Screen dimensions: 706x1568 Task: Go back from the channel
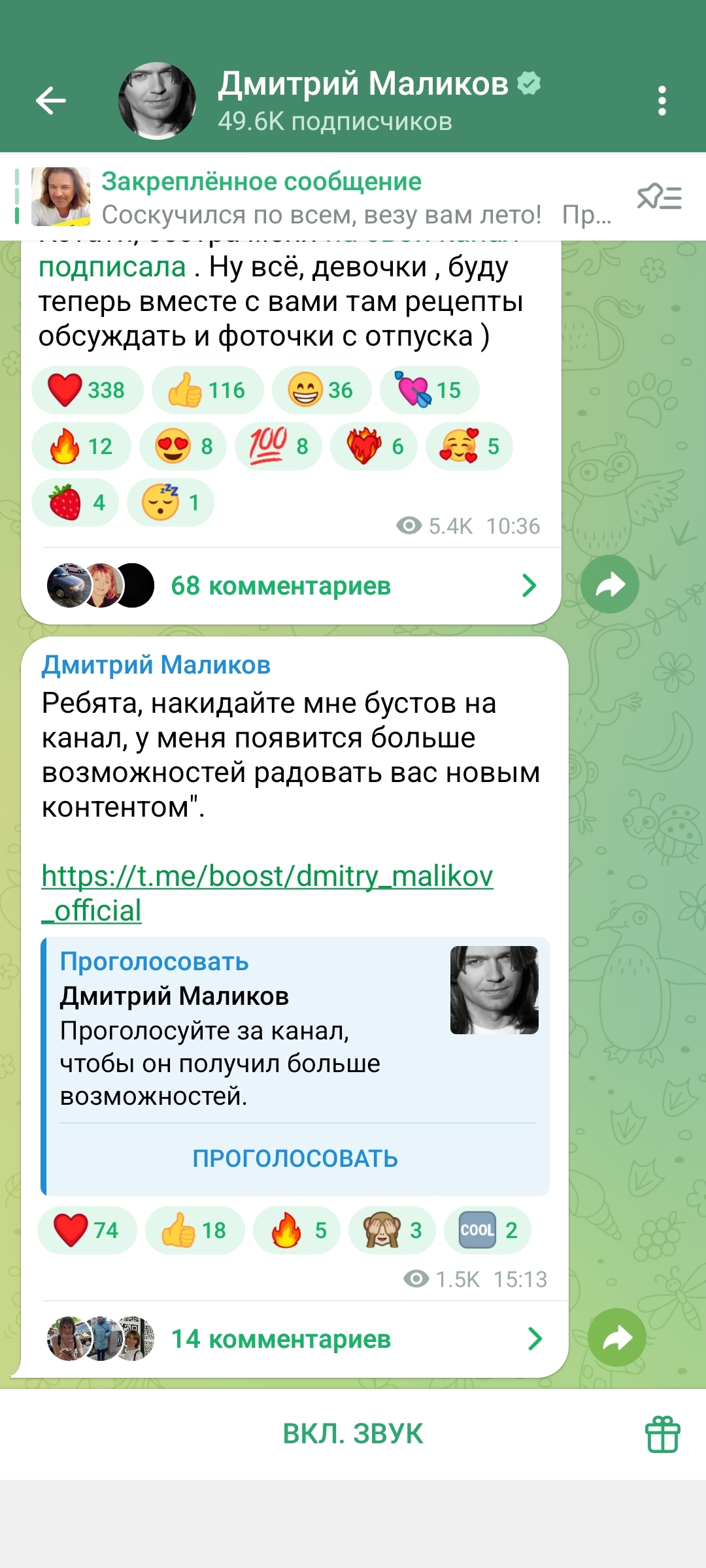[x=50, y=101]
